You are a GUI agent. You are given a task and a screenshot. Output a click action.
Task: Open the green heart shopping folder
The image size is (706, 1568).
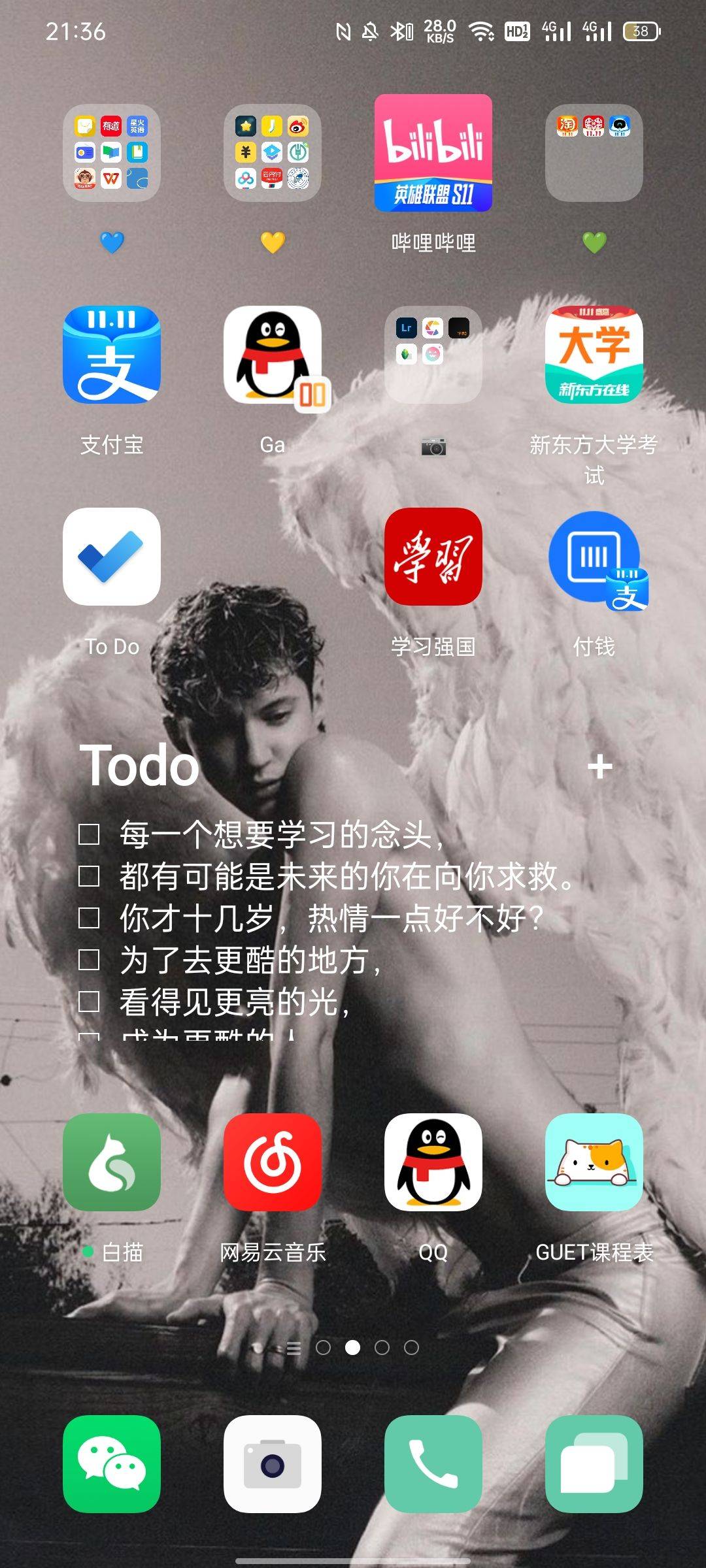594,153
